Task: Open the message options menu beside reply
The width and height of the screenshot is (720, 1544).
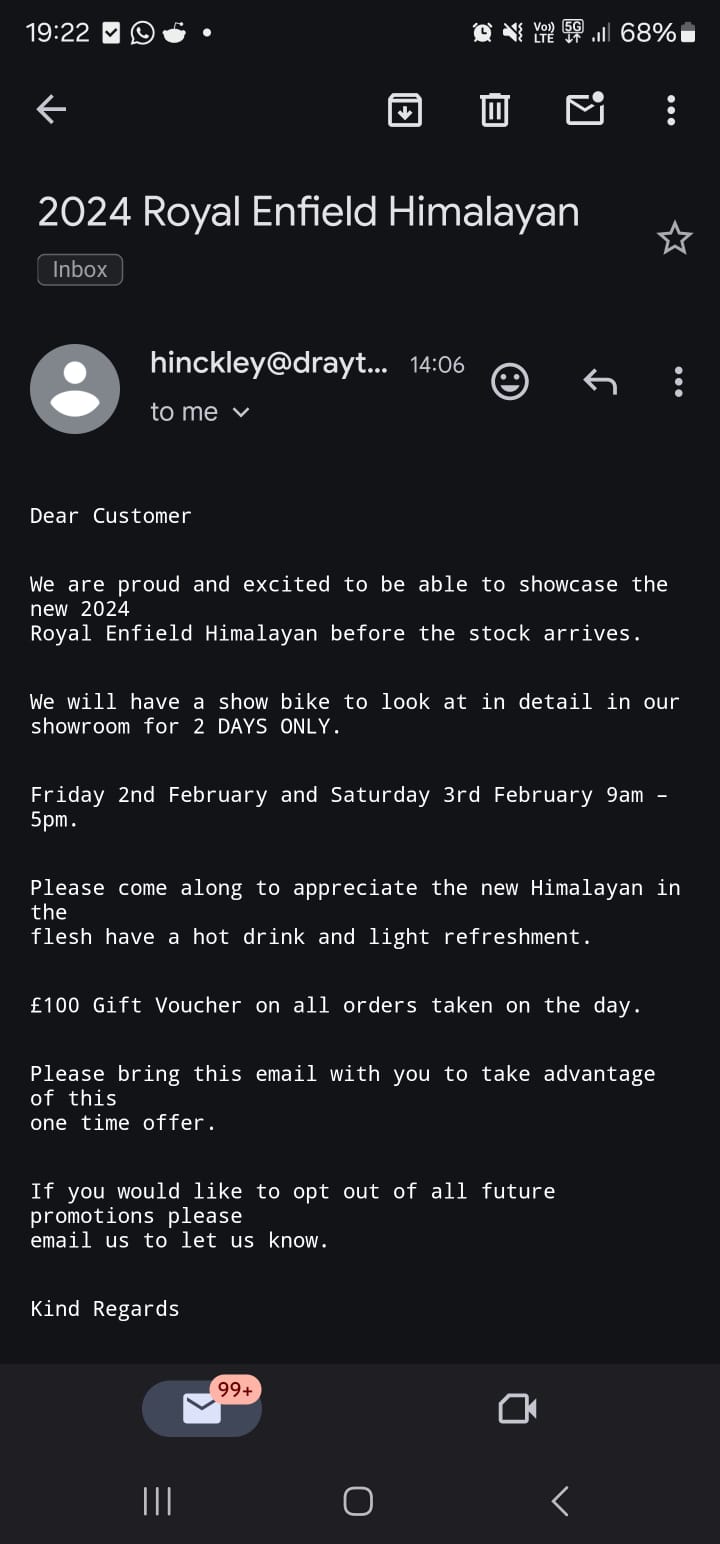Action: (x=678, y=381)
